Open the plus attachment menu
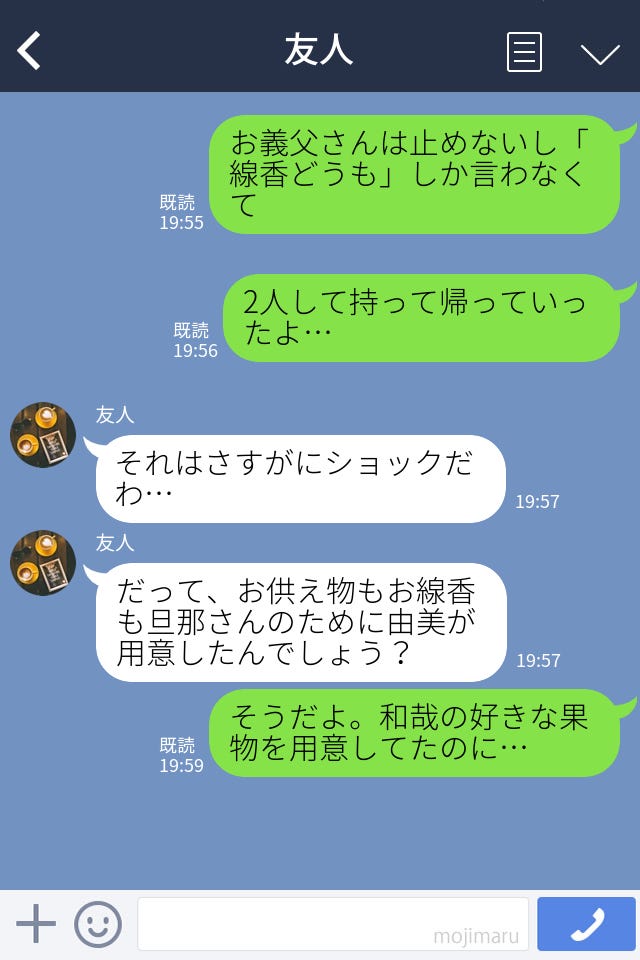Viewport: 640px width, 960px height. [x=36, y=923]
